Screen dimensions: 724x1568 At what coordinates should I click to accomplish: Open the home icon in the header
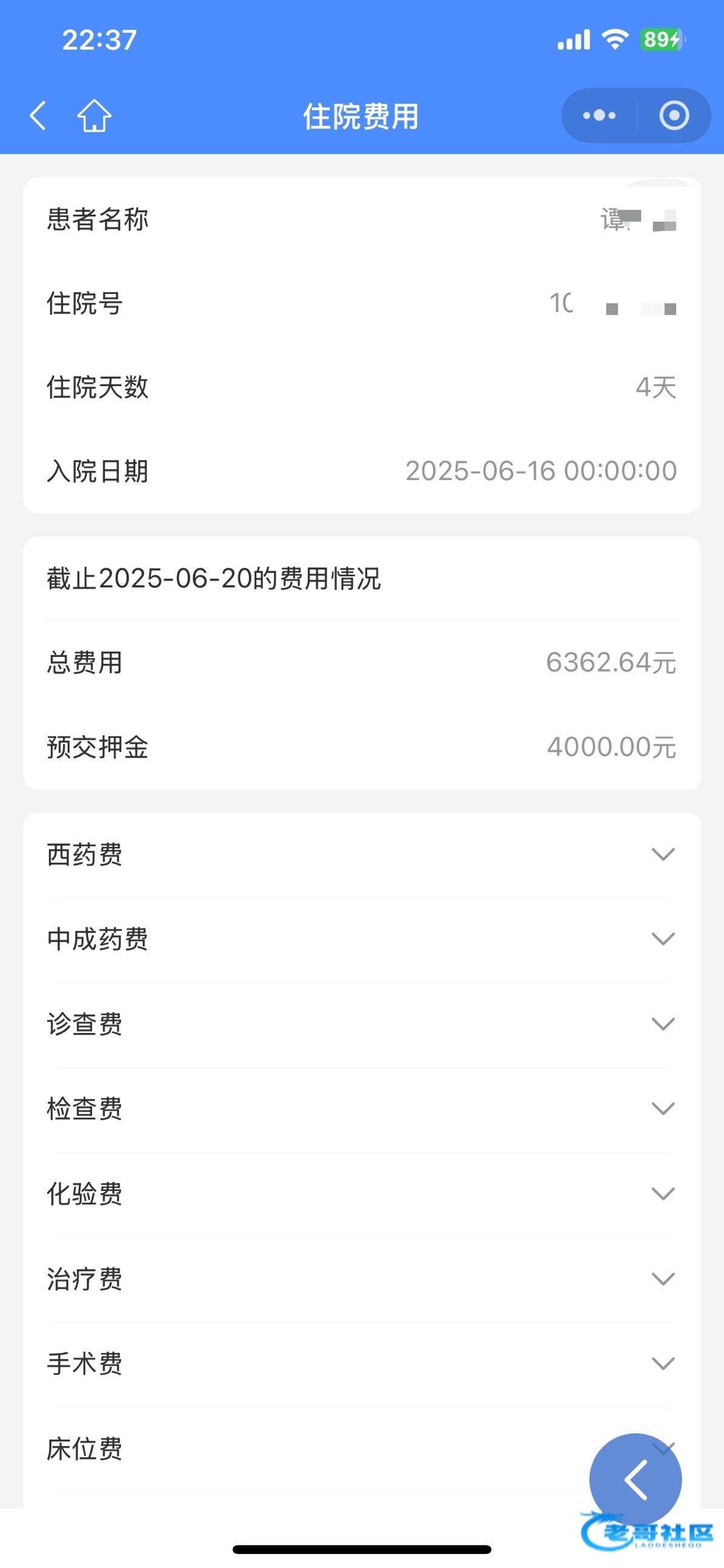pyautogui.click(x=95, y=115)
